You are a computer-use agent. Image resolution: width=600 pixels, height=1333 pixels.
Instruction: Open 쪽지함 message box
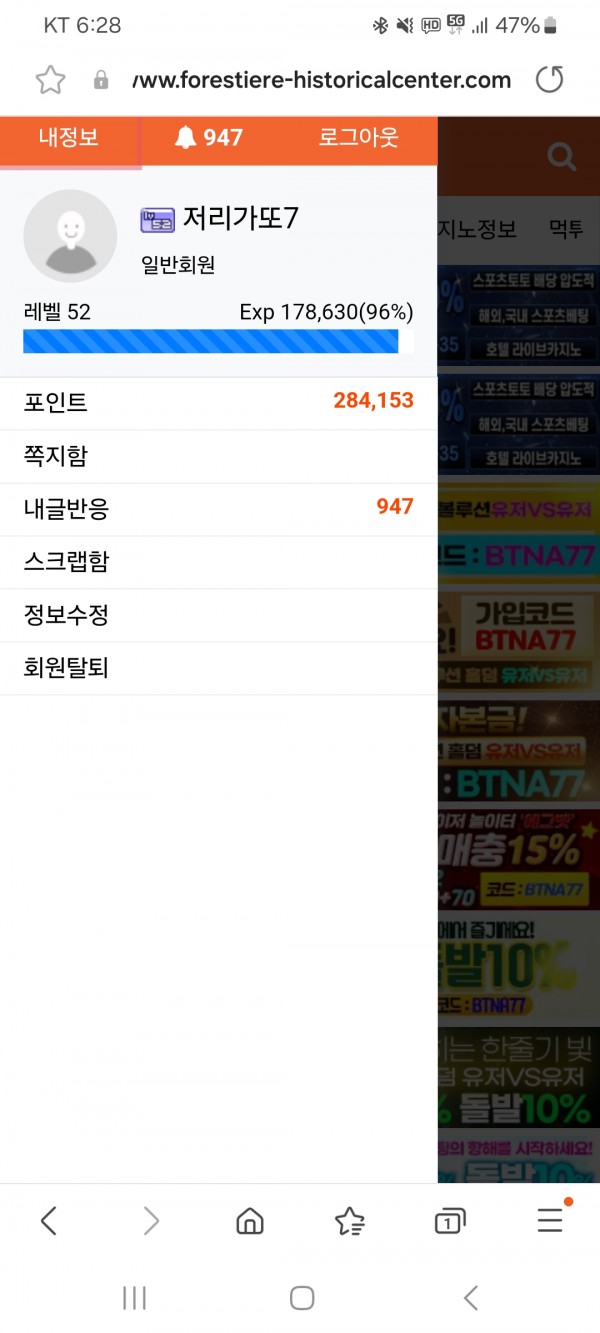pyautogui.click(x=218, y=456)
